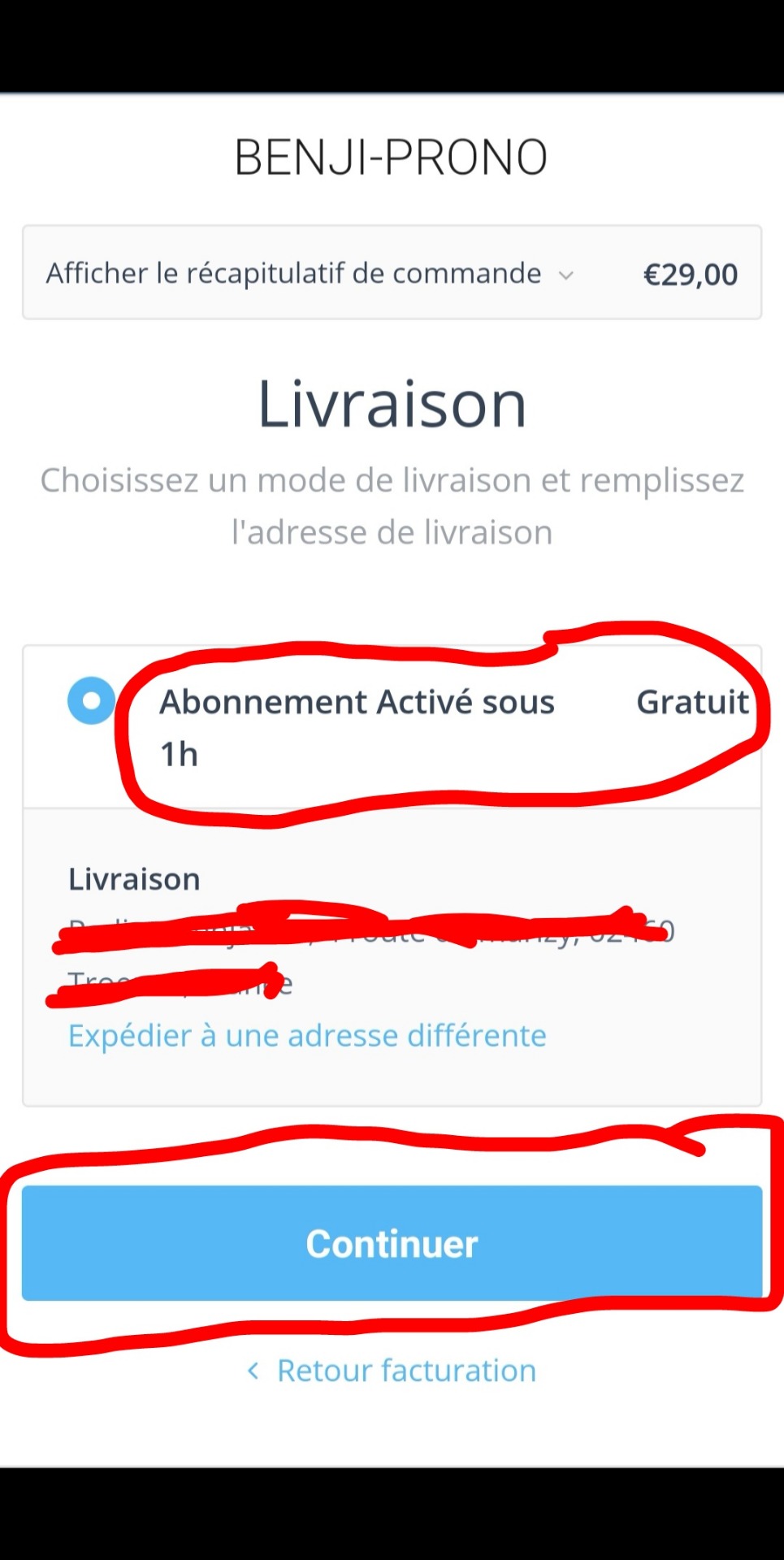Go back via Retour facturation
This screenshot has height=1560, width=784.
pos(392,1371)
